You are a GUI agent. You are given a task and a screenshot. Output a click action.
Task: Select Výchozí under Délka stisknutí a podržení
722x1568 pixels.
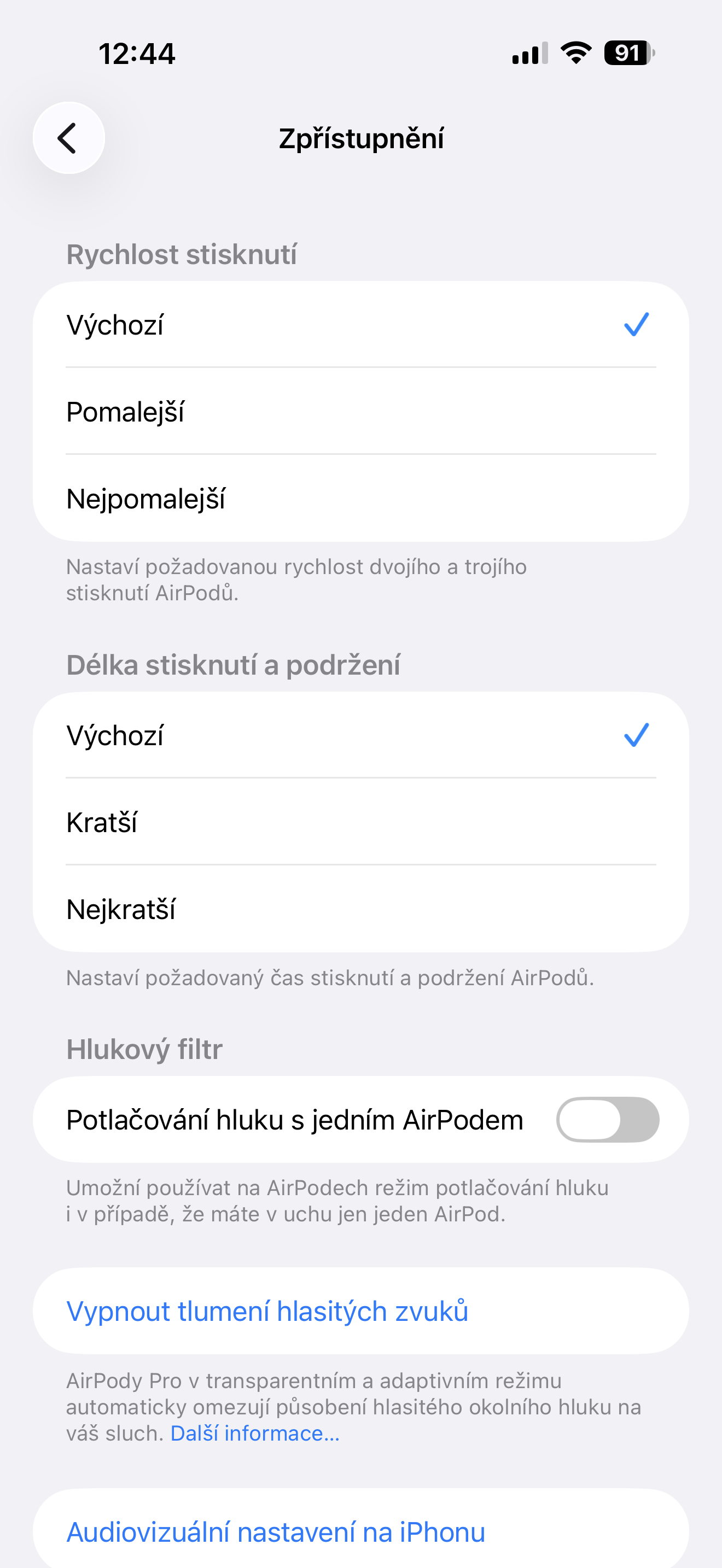point(360,735)
